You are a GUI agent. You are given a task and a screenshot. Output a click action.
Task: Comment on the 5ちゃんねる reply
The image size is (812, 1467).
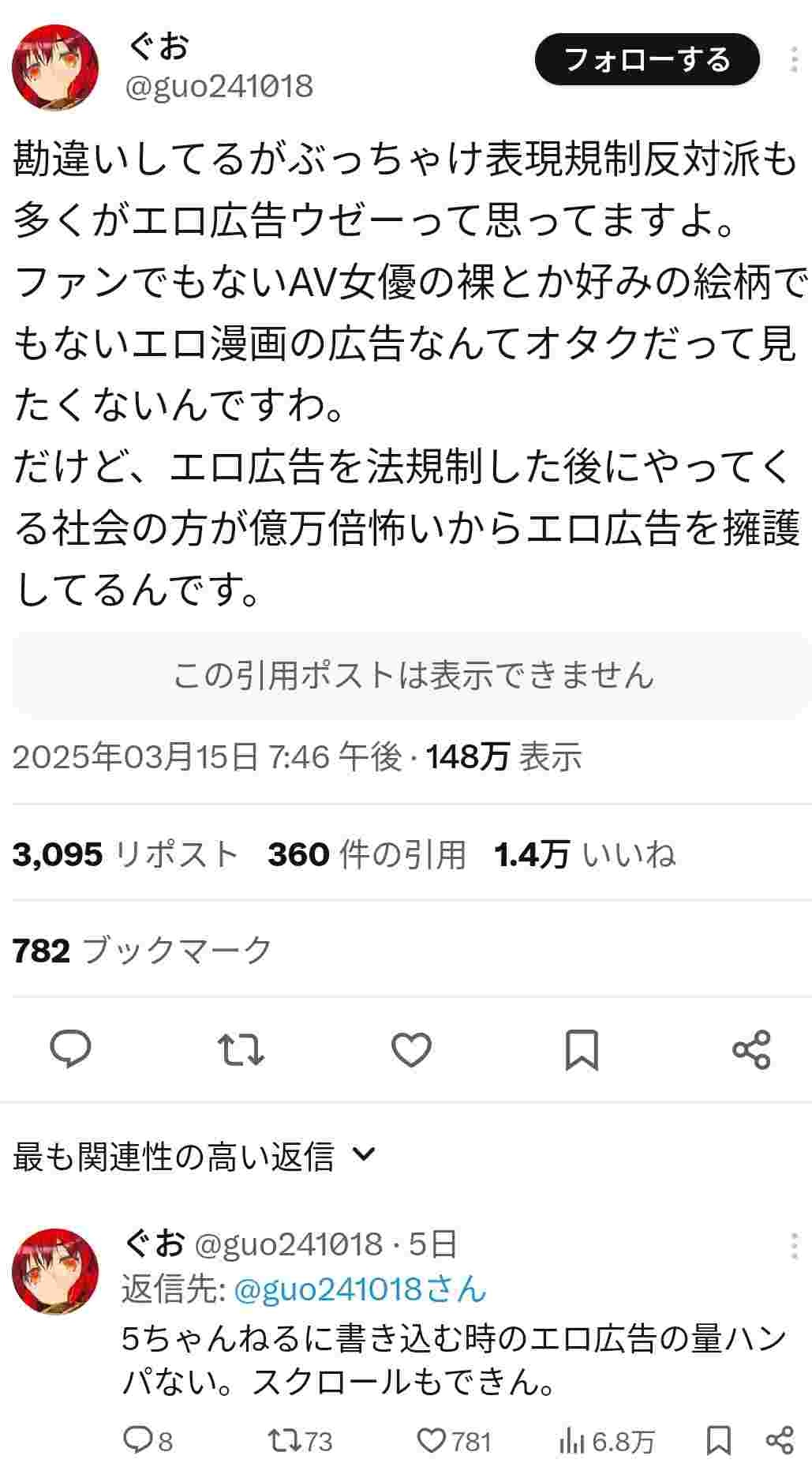point(147,1441)
